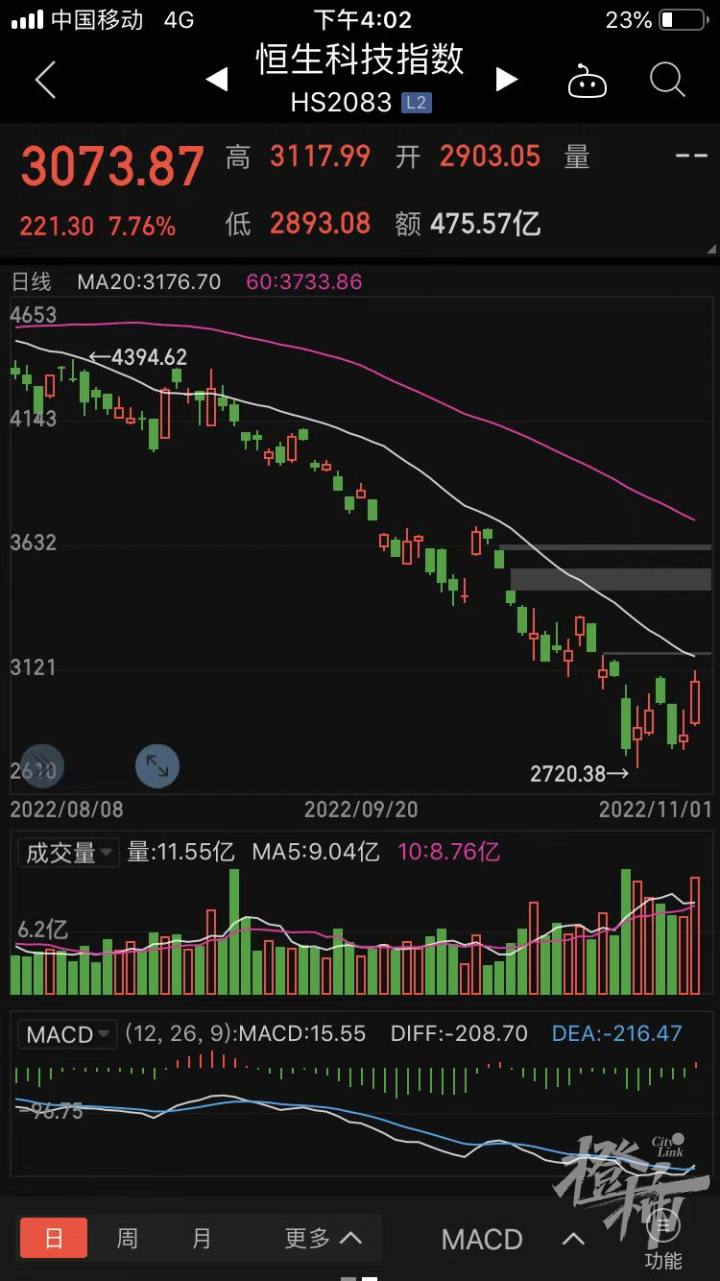720x1281 pixels.
Task: Select the 日 daily chart tab
Action: pos(54,1238)
